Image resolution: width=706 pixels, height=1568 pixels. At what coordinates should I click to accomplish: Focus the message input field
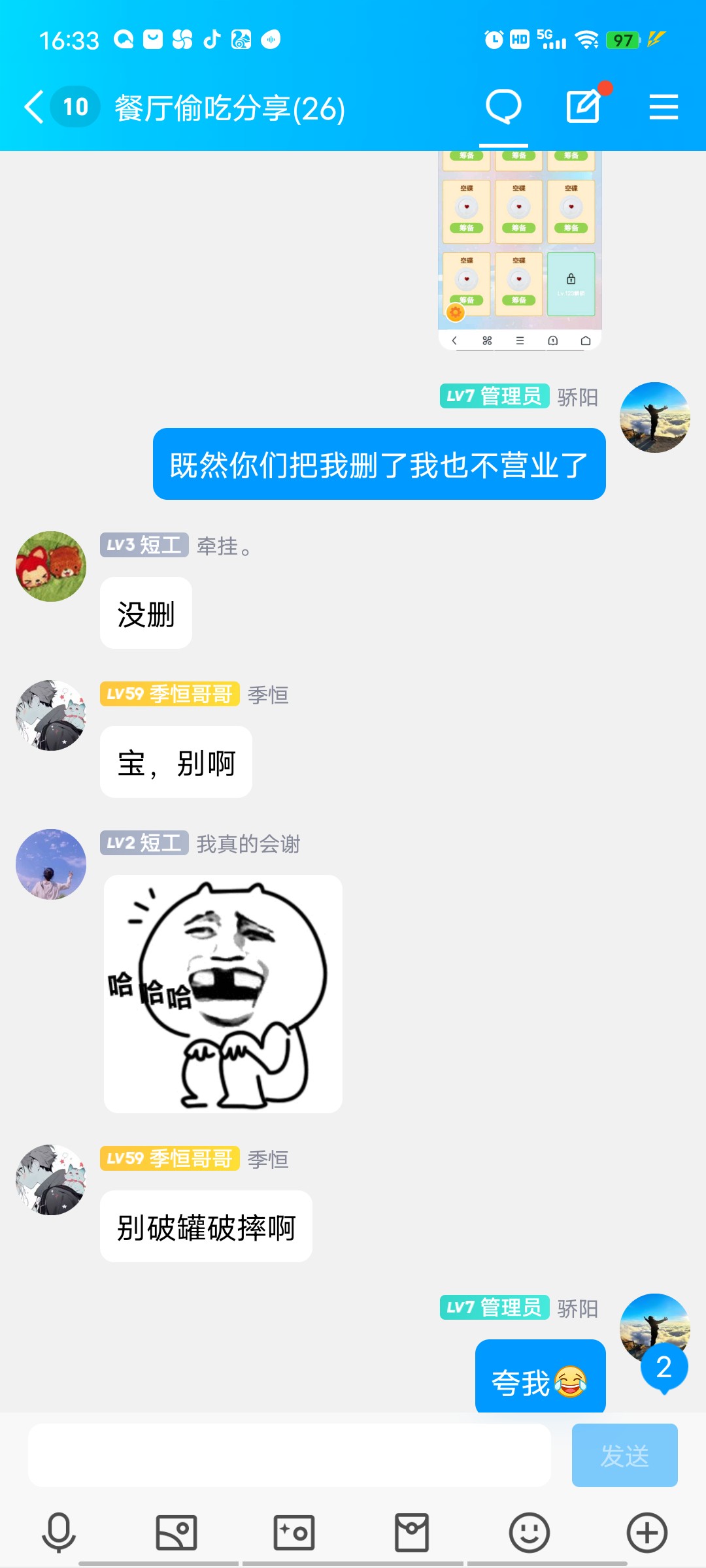coord(289,1456)
